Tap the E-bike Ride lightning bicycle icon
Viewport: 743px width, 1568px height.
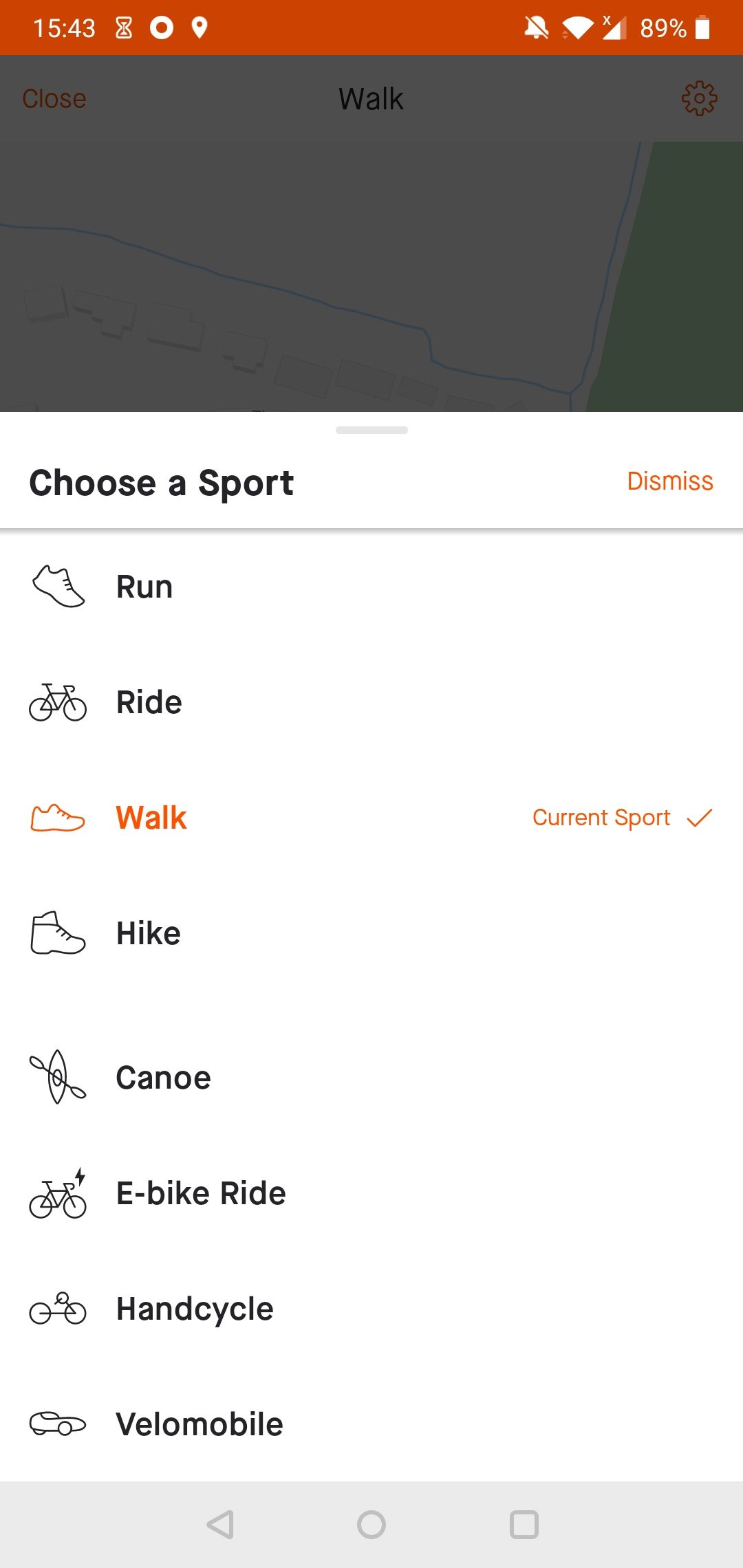tap(58, 1193)
